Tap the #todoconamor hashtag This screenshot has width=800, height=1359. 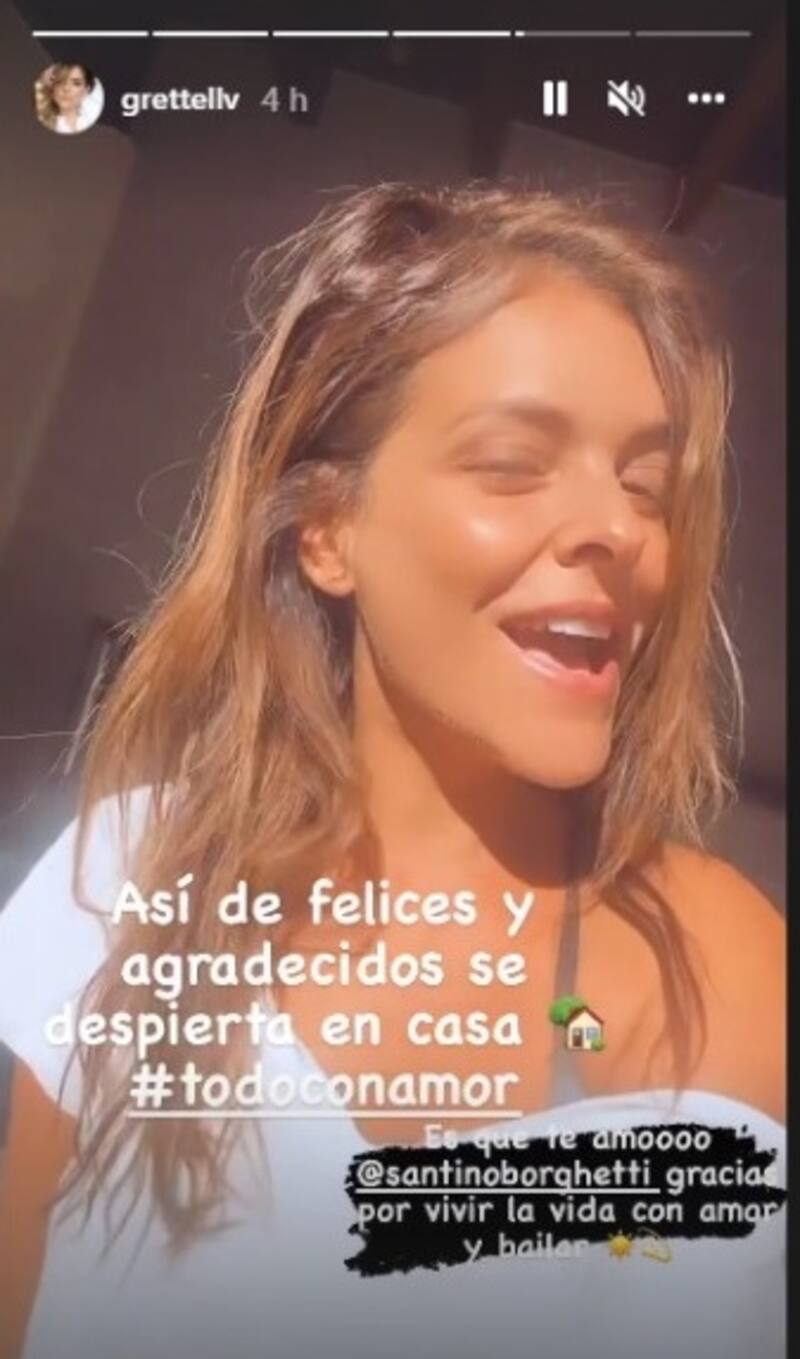click(x=324, y=1085)
